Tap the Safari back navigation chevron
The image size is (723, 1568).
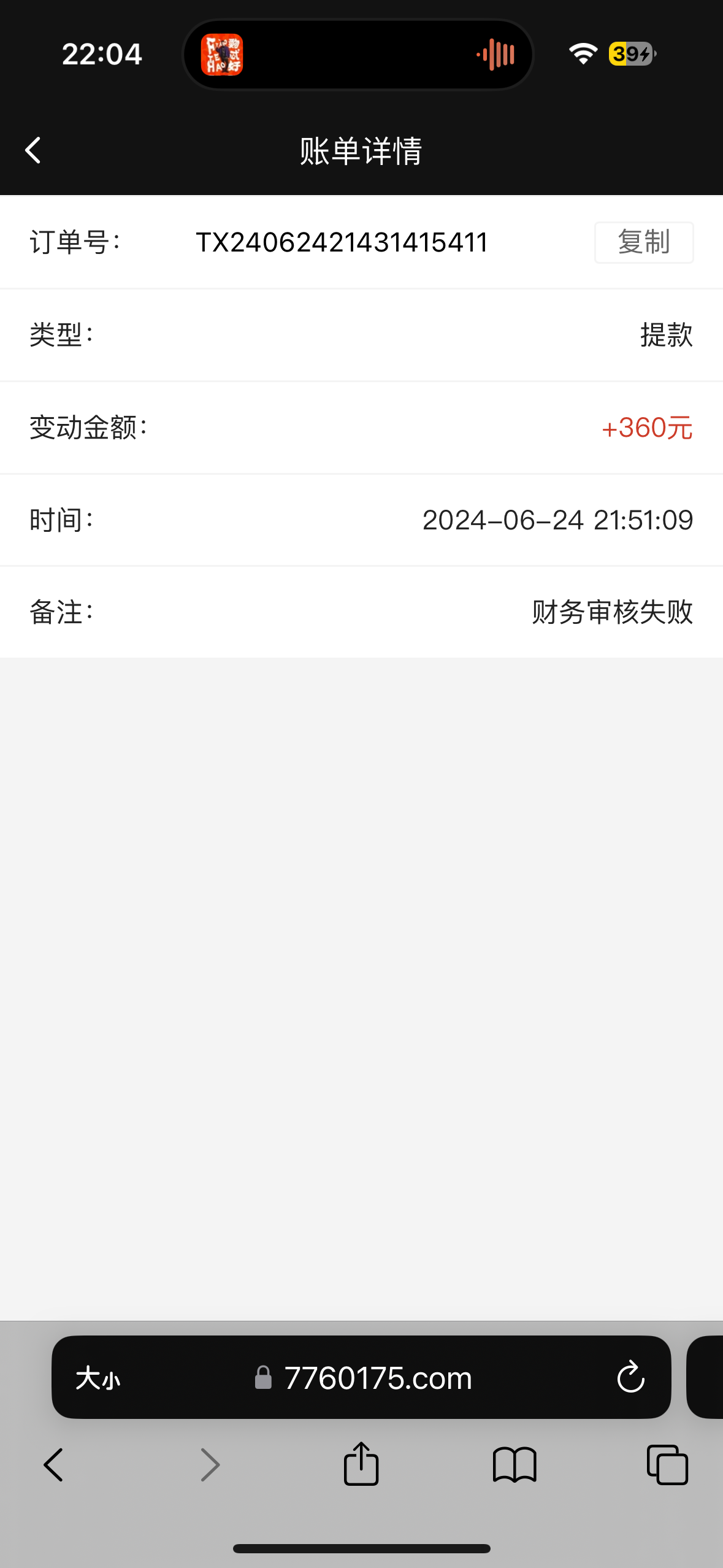(x=53, y=1465)
